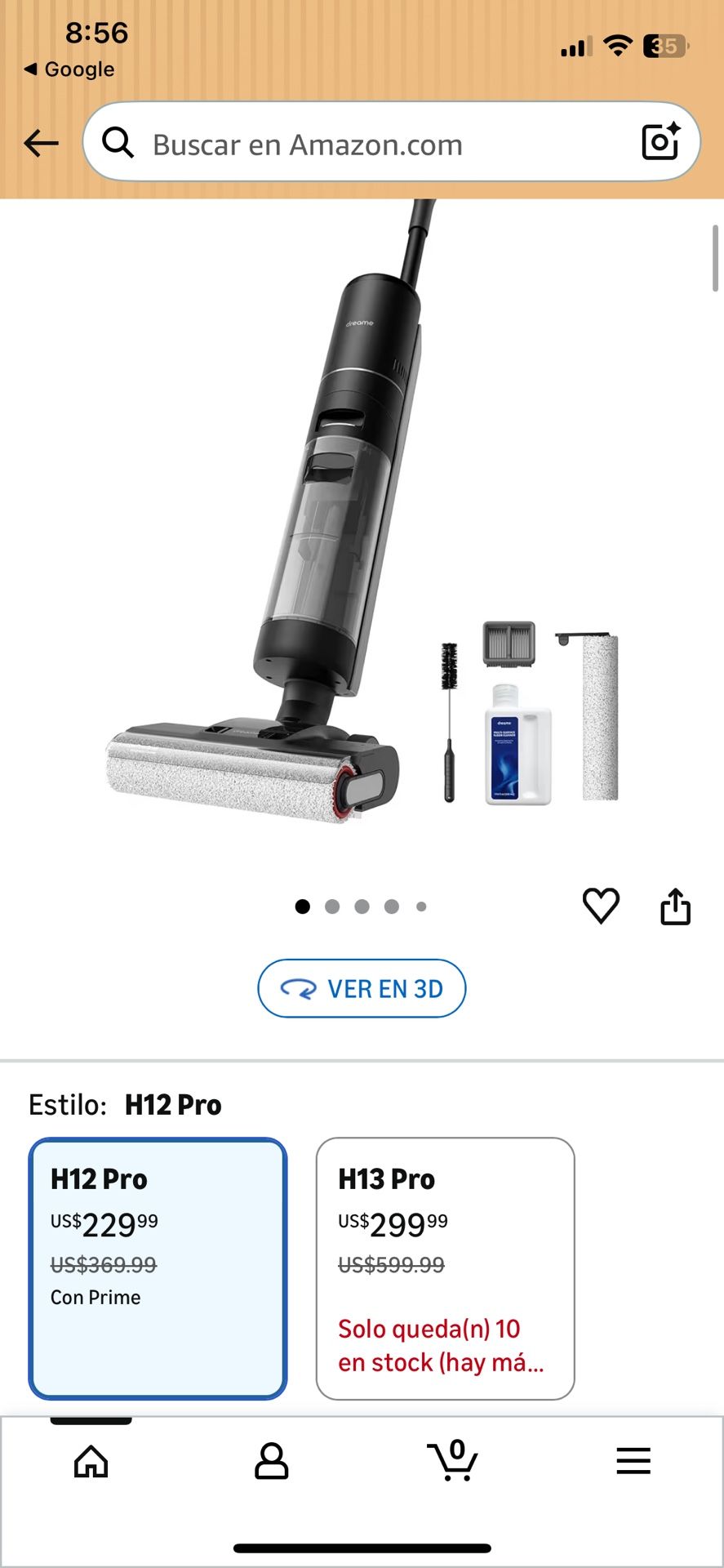724x1568 pixels.
Task: Open the camera lens search icon
Action: pyautogui.click(x=660, y=142)
